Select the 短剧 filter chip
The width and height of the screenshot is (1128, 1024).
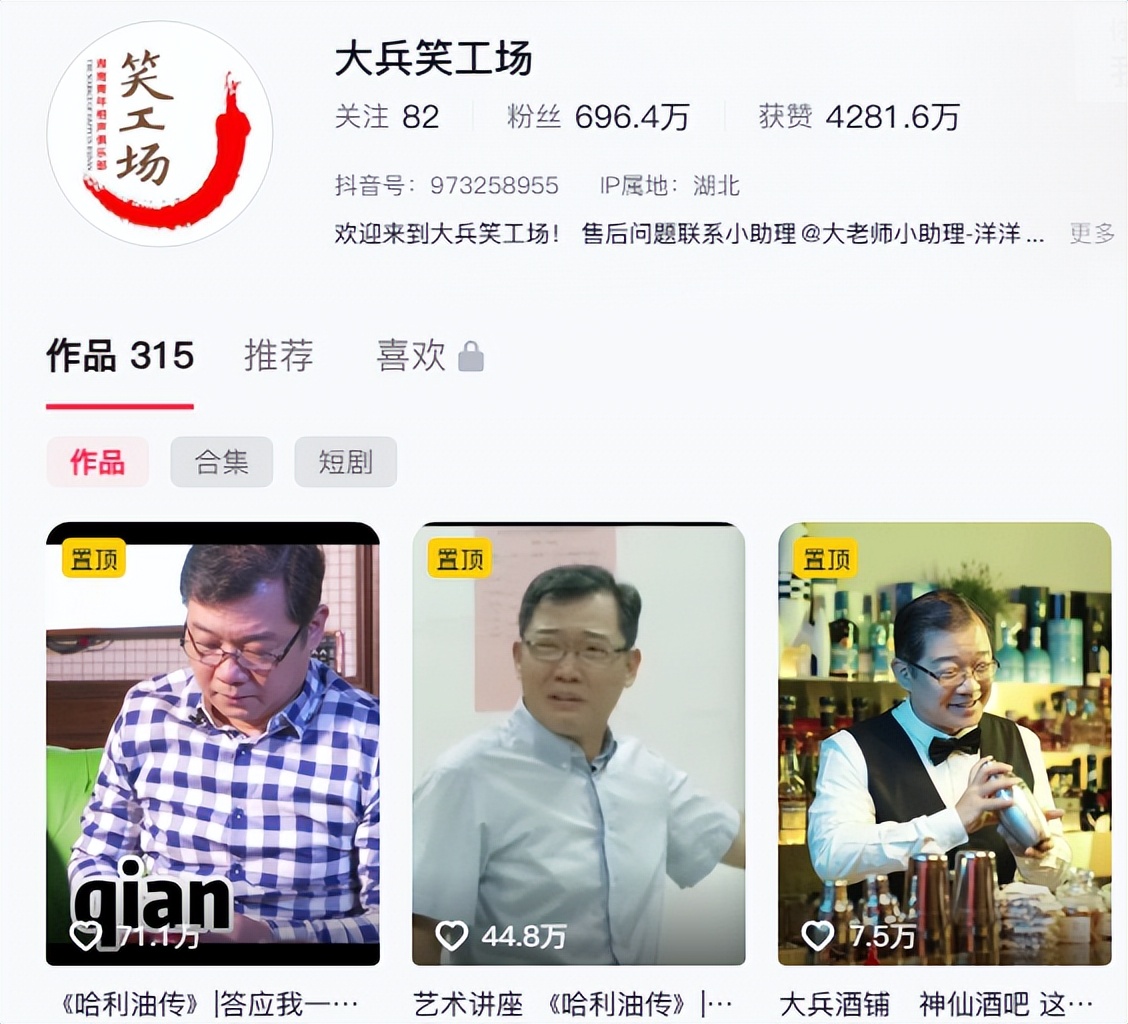coord(345,462)
